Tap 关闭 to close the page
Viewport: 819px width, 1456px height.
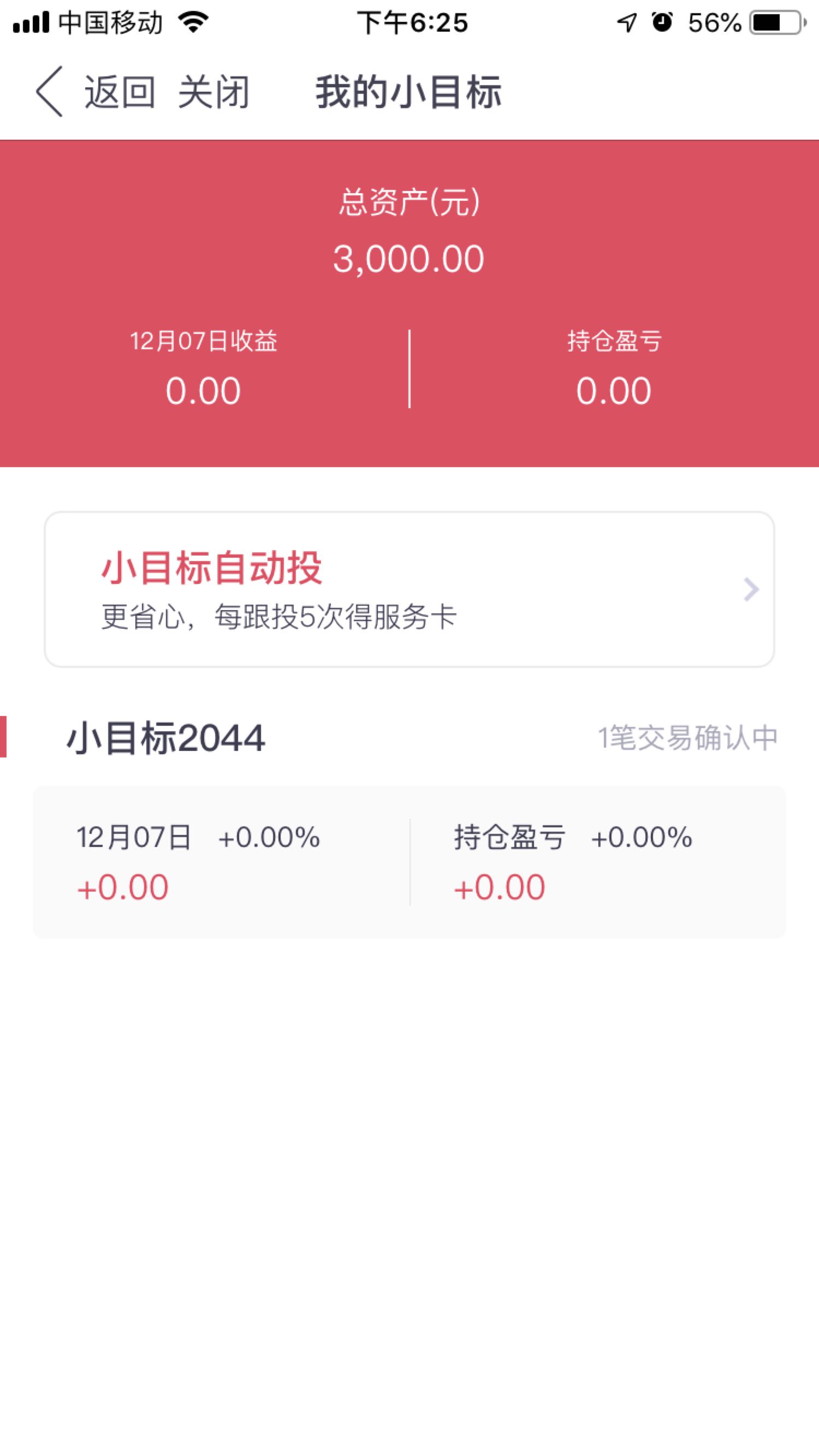click(214, 92)
